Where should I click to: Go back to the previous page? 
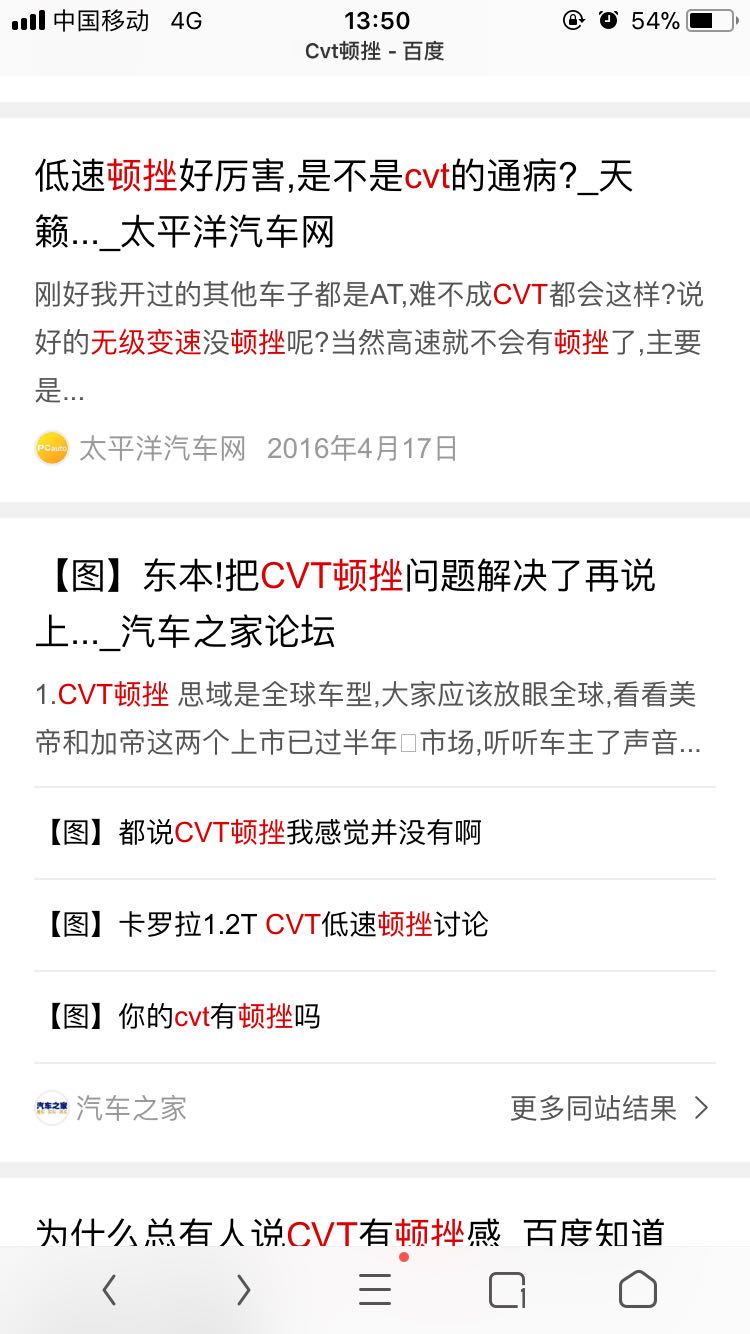click(x=110, y=1290)
